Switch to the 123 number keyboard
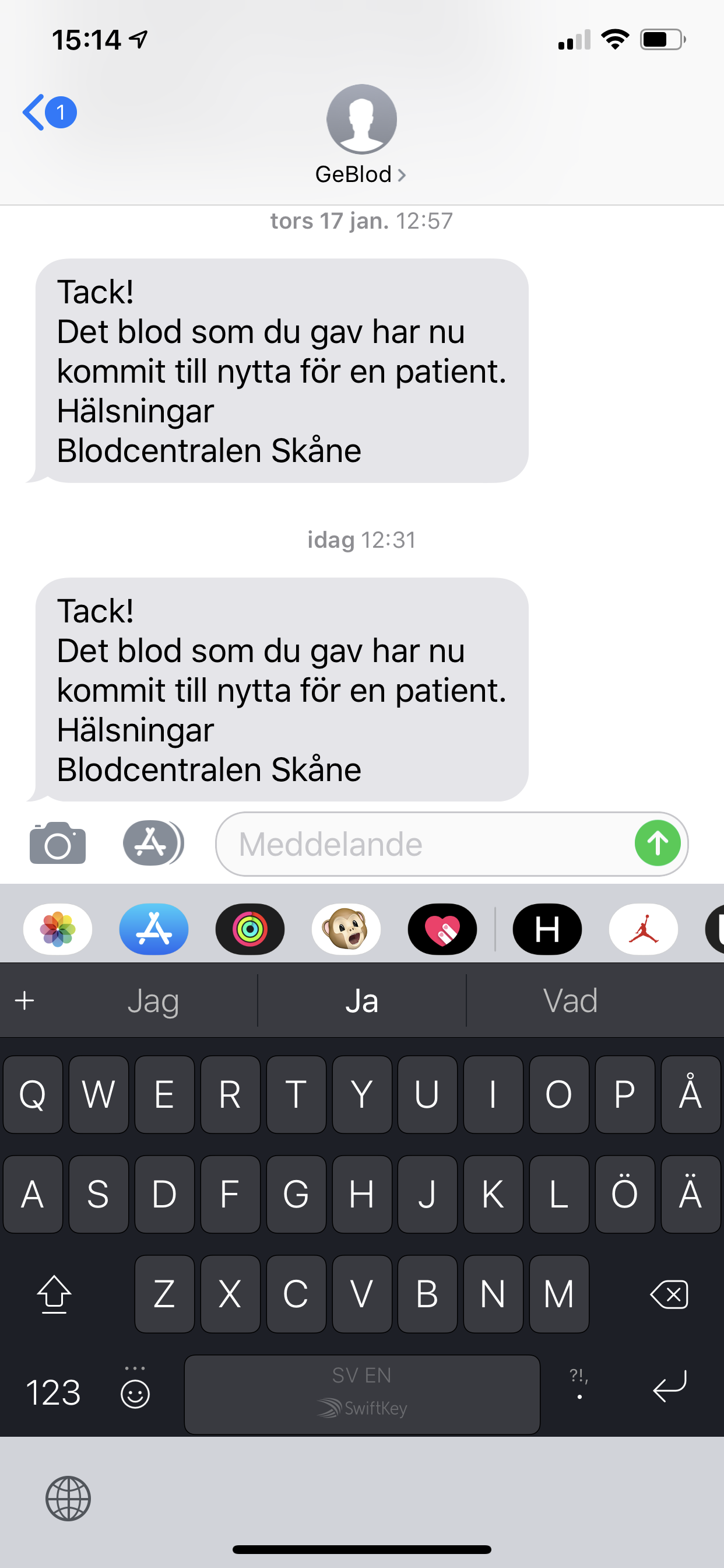The height and width of the screenshot is (1568, 724). [54, 1392]
